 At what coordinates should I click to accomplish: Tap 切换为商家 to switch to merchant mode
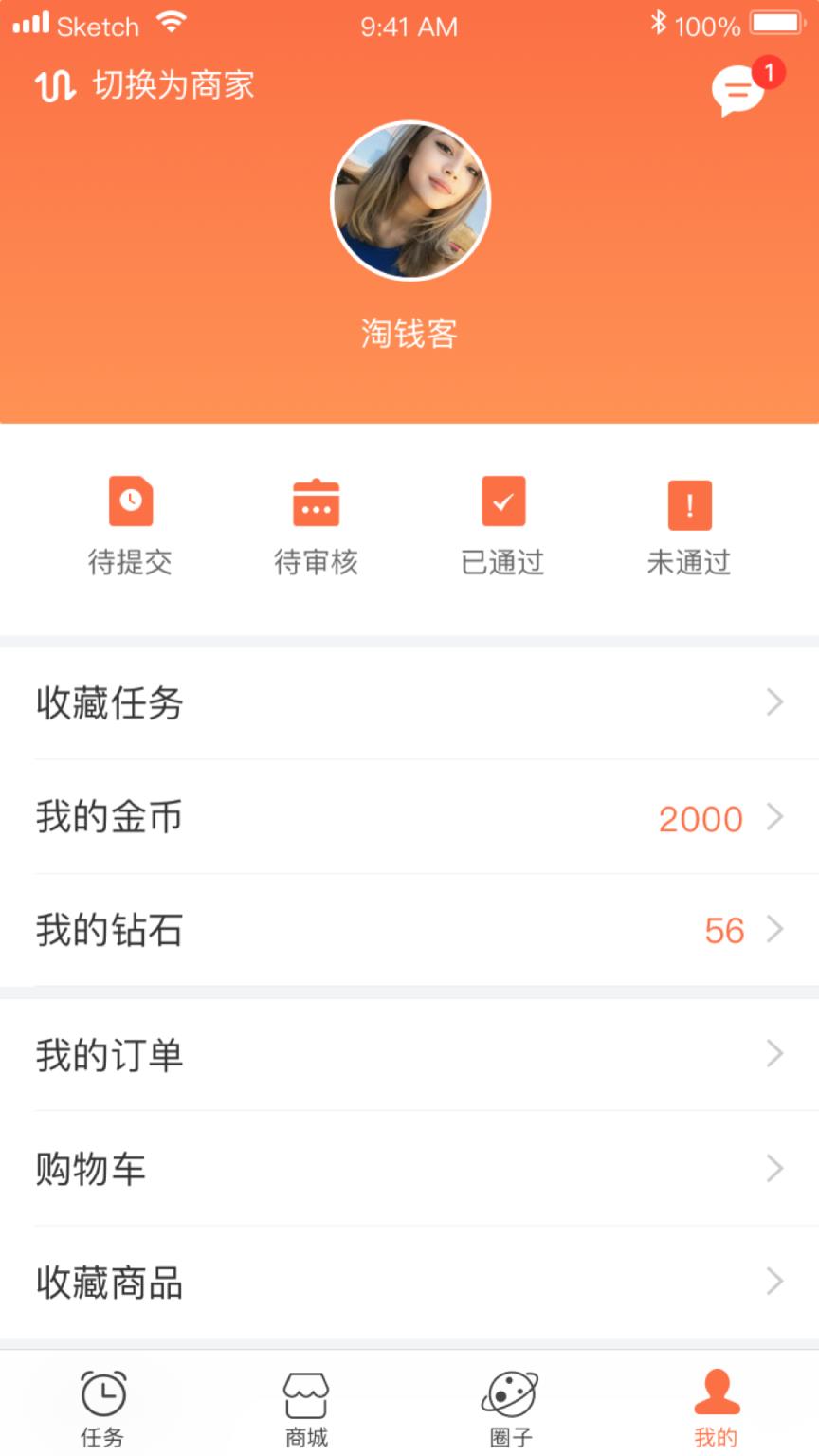171,86
